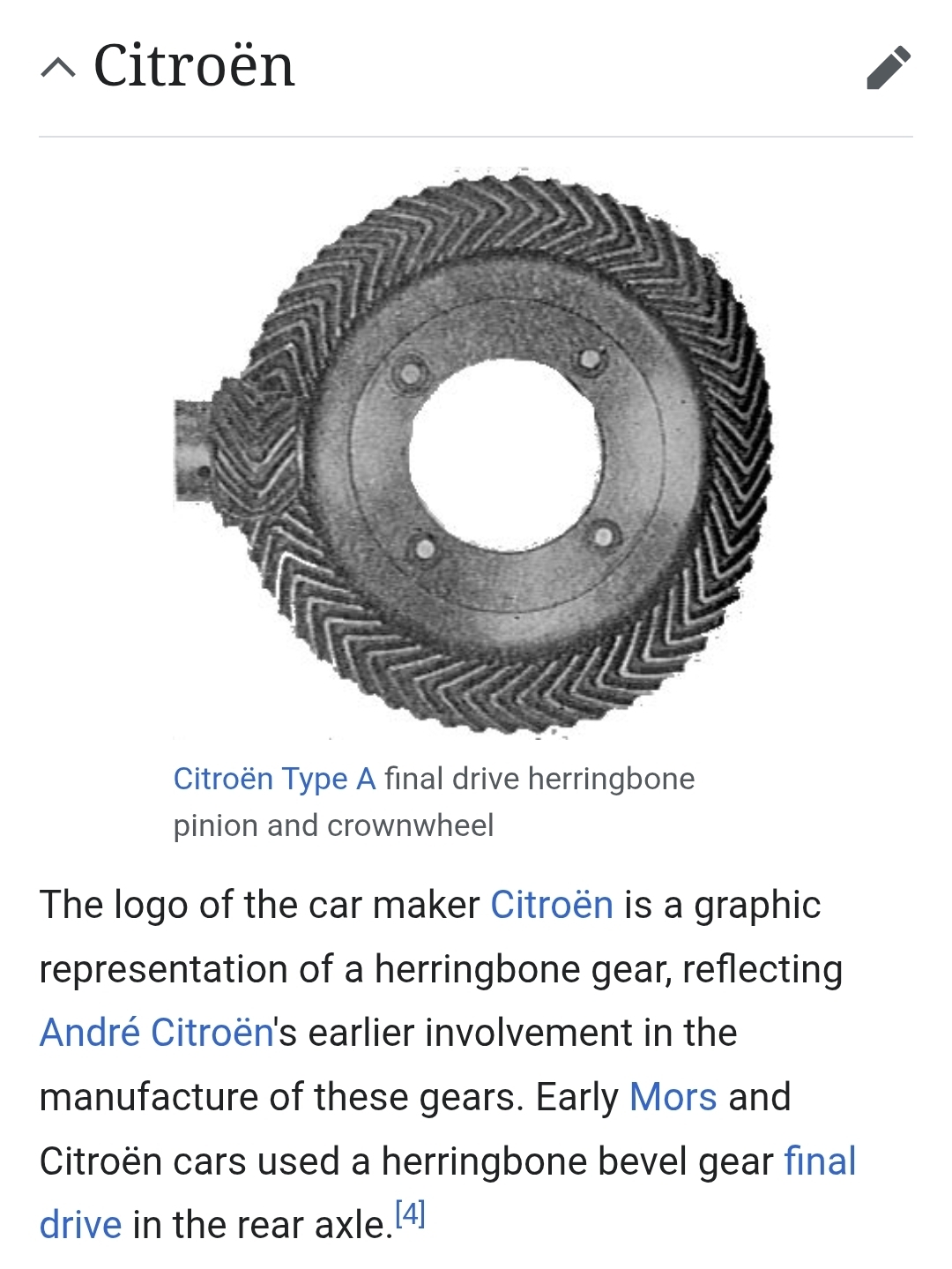This screenshot has width=952, height=1269.
Task: Edit the Citroën section with pencil icon
Action: [x=888, y=68]
